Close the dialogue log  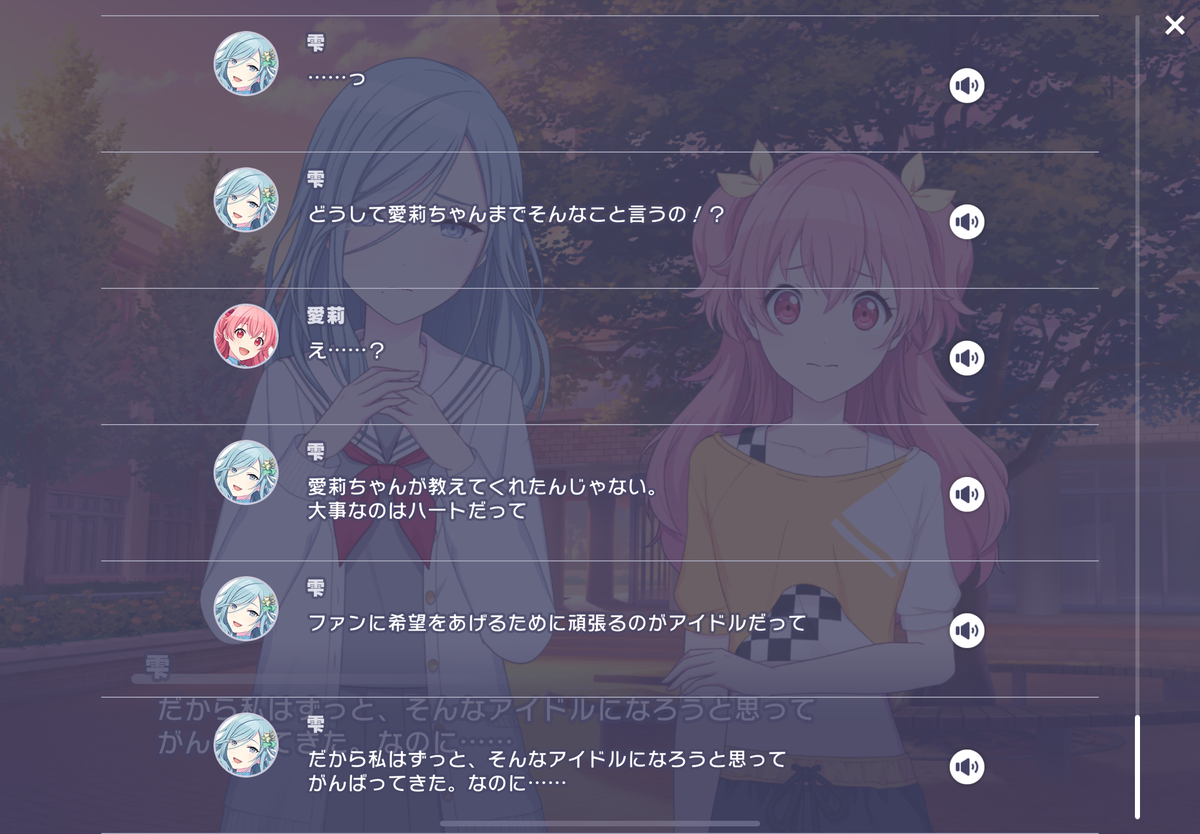click(1174, 26)
